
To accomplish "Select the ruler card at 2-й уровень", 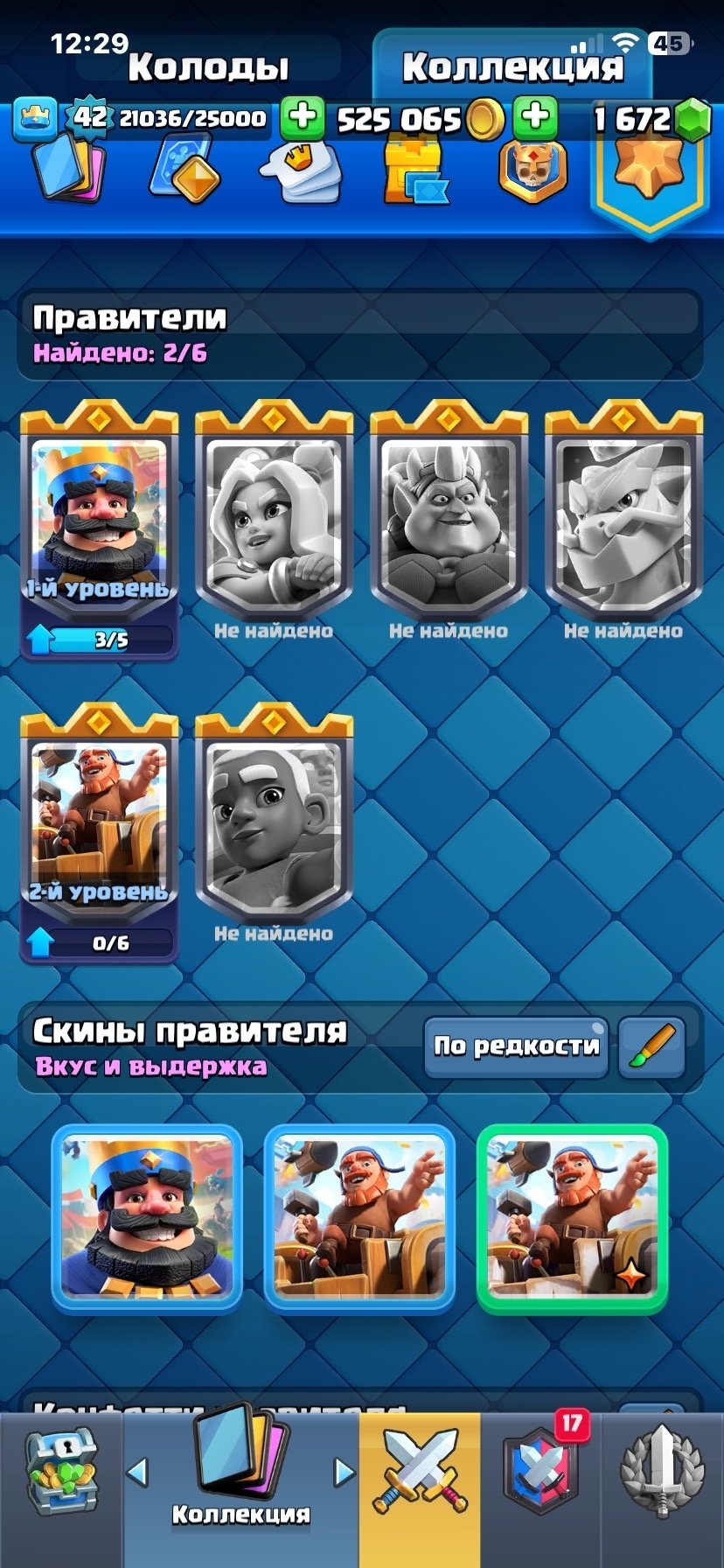I will [99, 827].
